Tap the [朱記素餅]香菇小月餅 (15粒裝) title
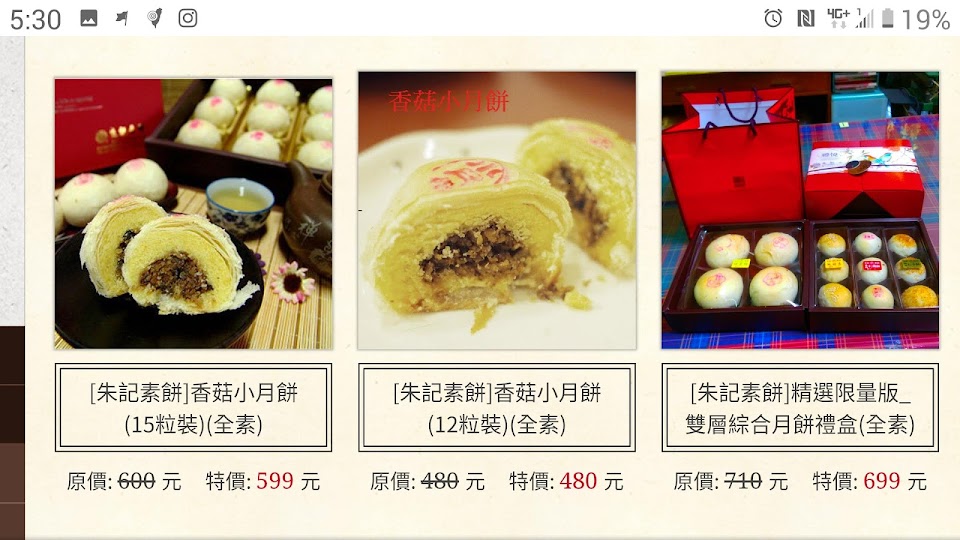Image resolution: width=960 pixels, height=540 pixels. pos(193,408)
